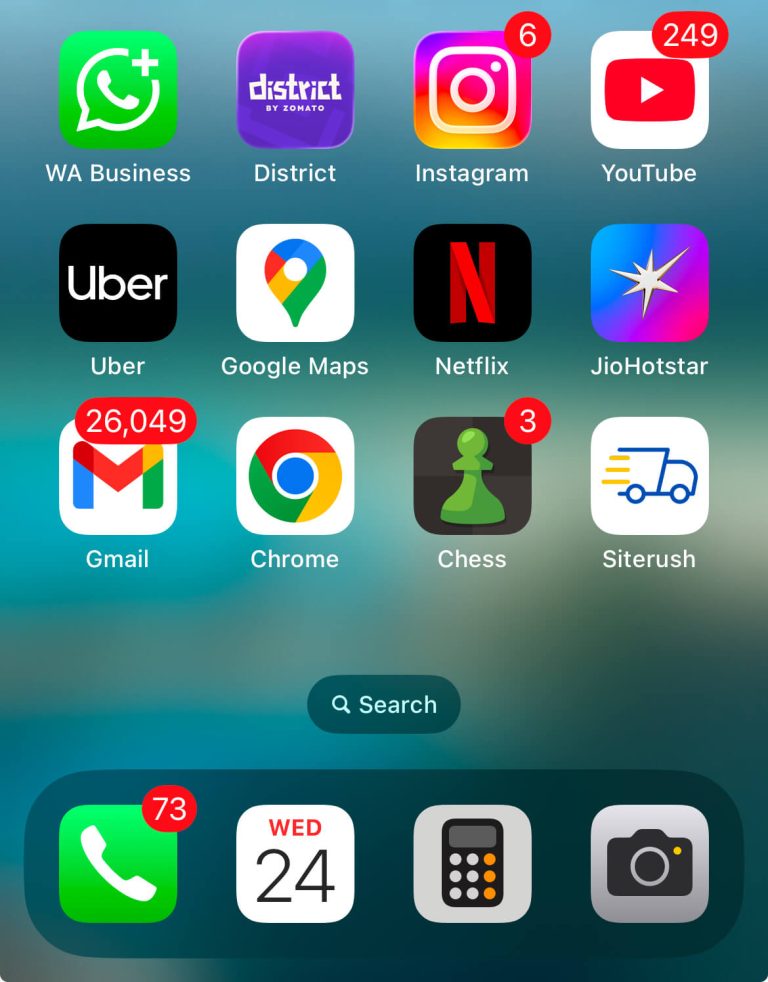768x982 pixels.
Task: Launch the JioHotstar app
Action: coord(649,283)
